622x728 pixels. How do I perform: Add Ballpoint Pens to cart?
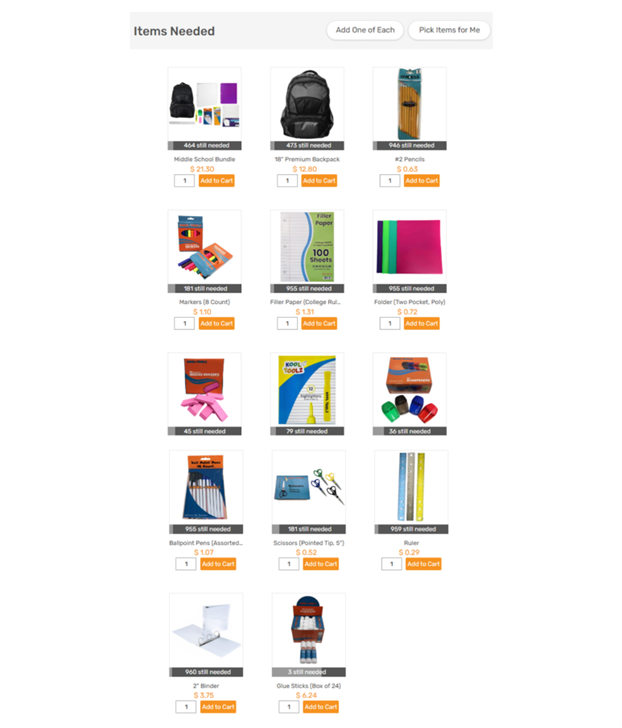tap(218, 564)
